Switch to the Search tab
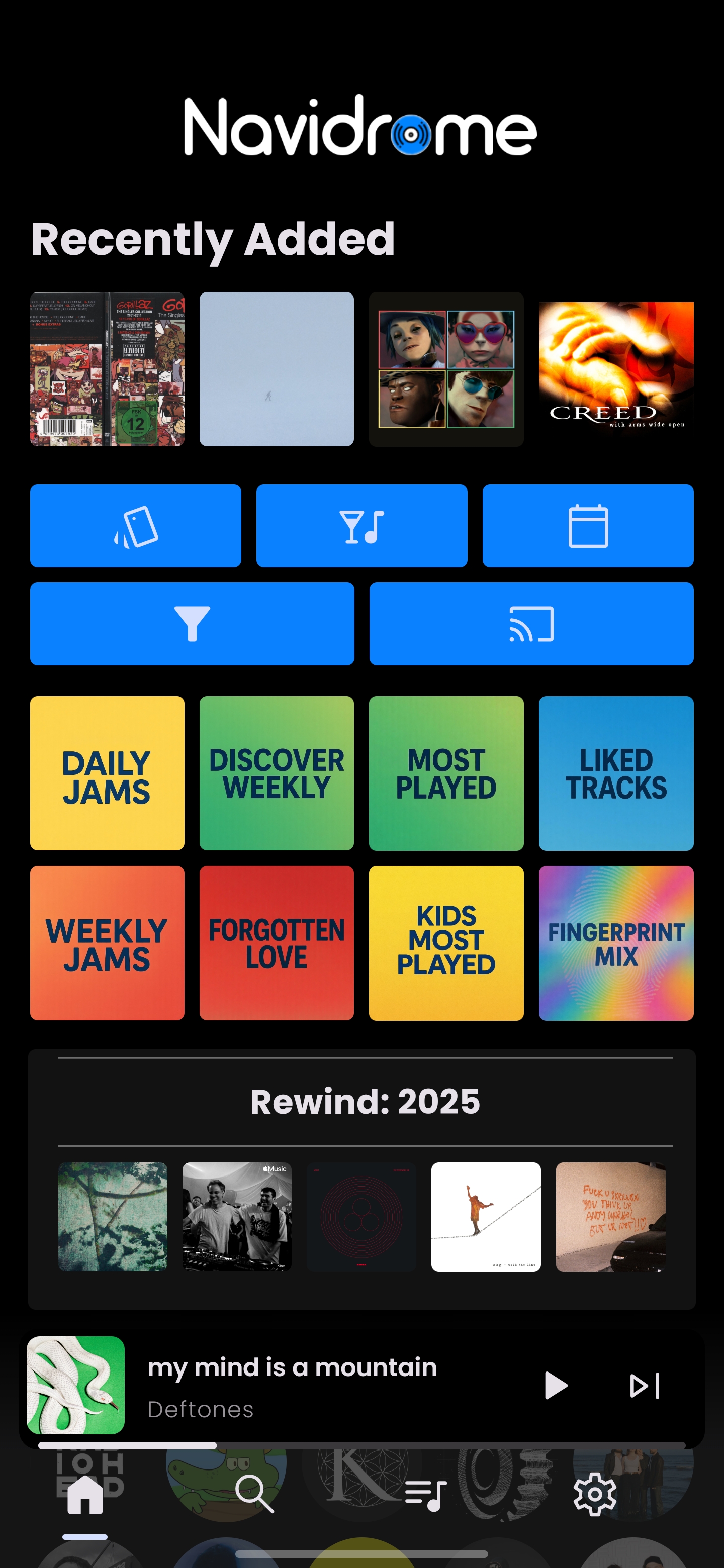Viewport: 724px width, 1568px height. (x=254, y=1494)
